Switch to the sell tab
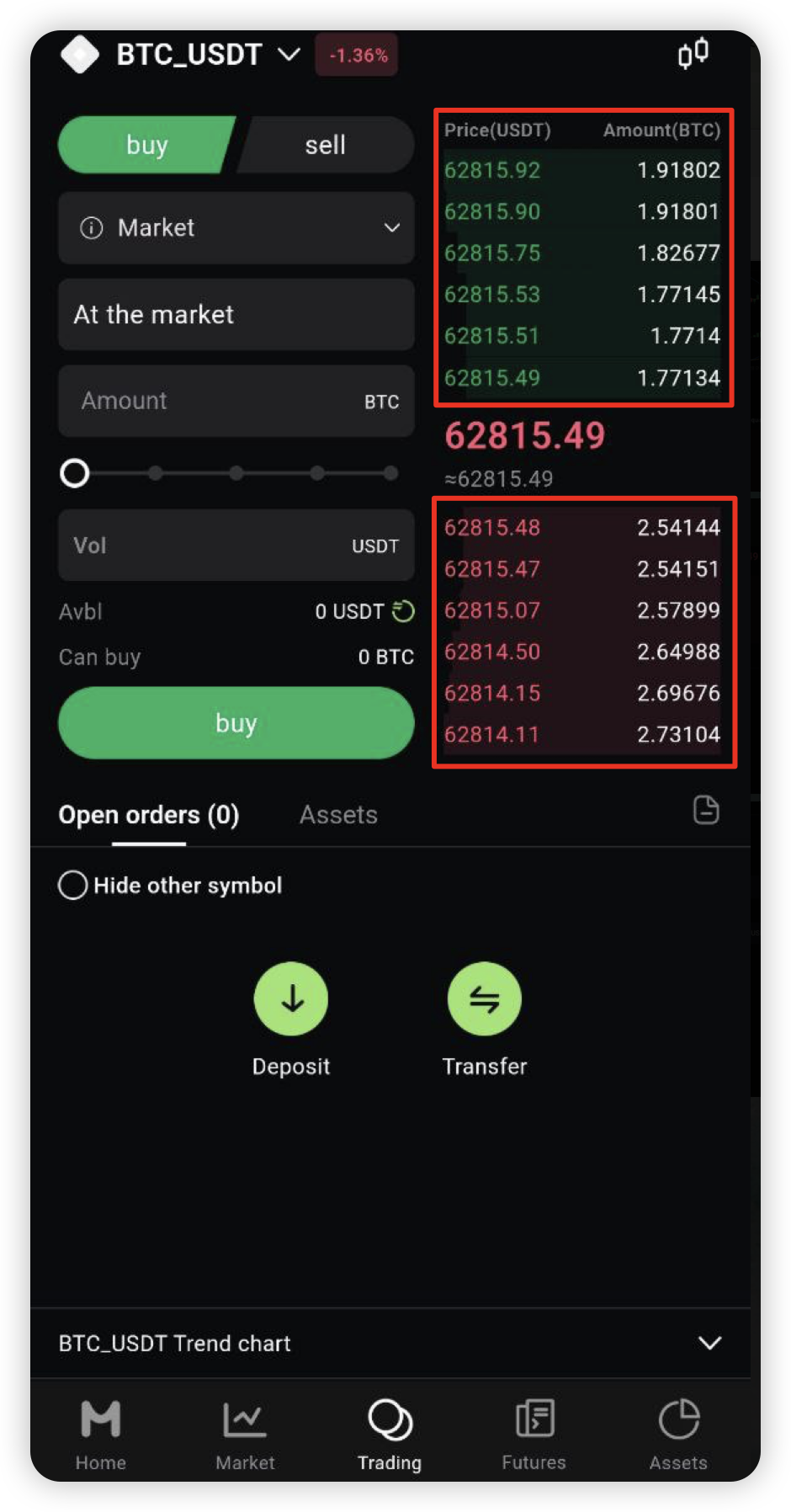Screen dimensions: 791x1512 326,145
